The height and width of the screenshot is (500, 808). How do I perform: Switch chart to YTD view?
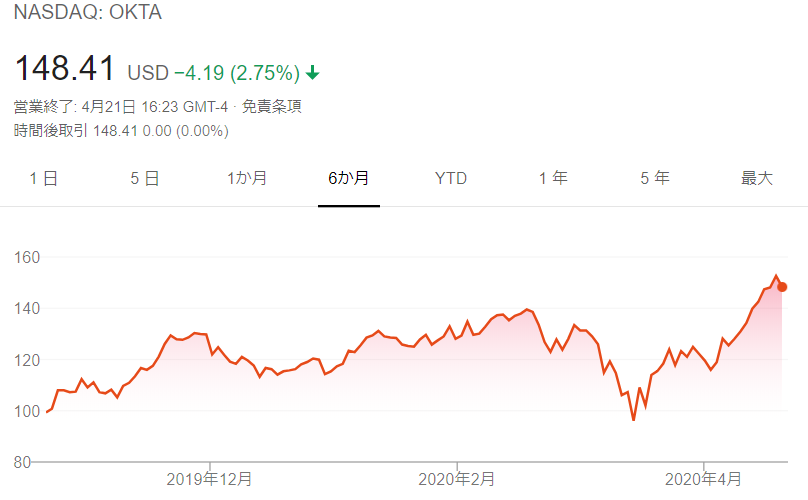pyautogui.click(x=451, y=179)
